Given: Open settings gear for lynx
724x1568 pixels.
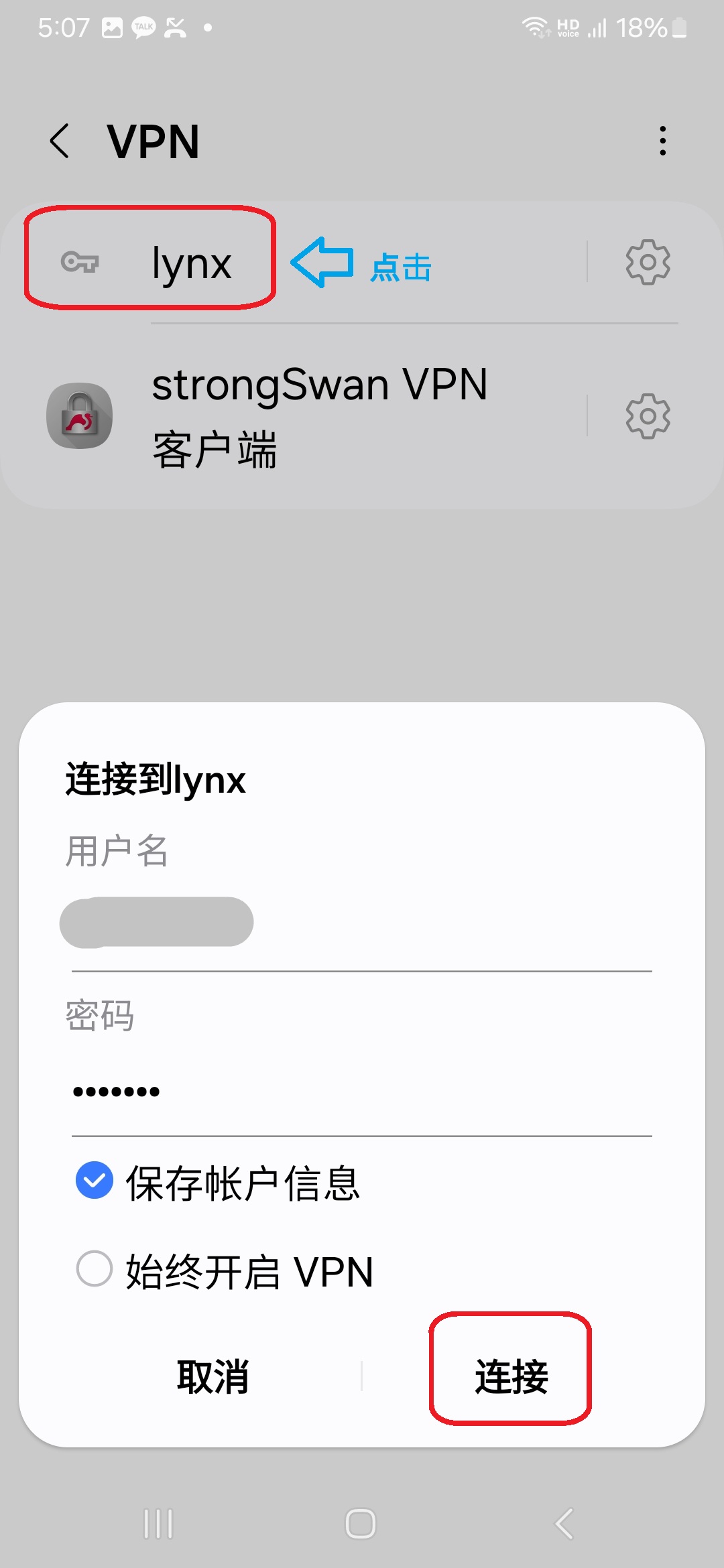Looking at the screenshot, I should tap(648, 262).
